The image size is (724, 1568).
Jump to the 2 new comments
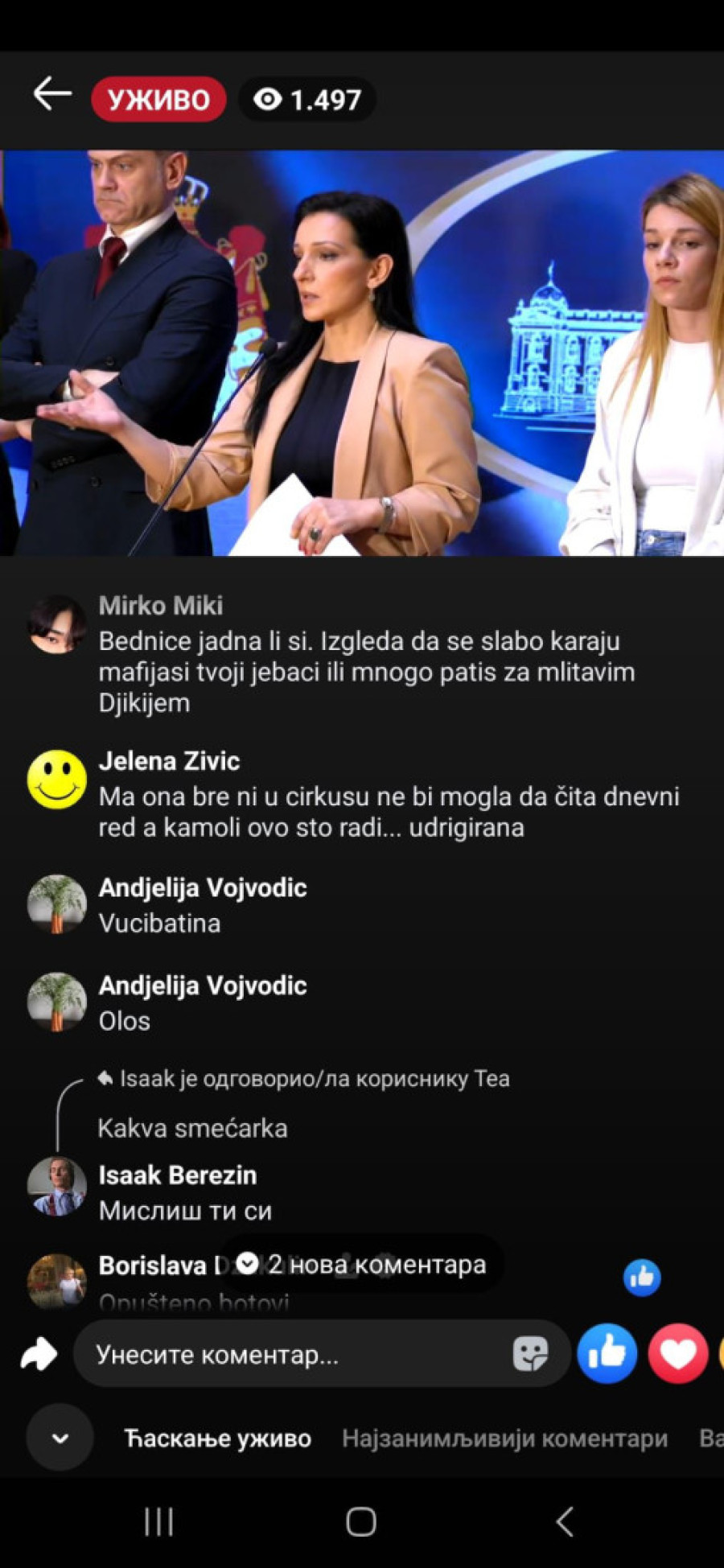point(362,1264)
